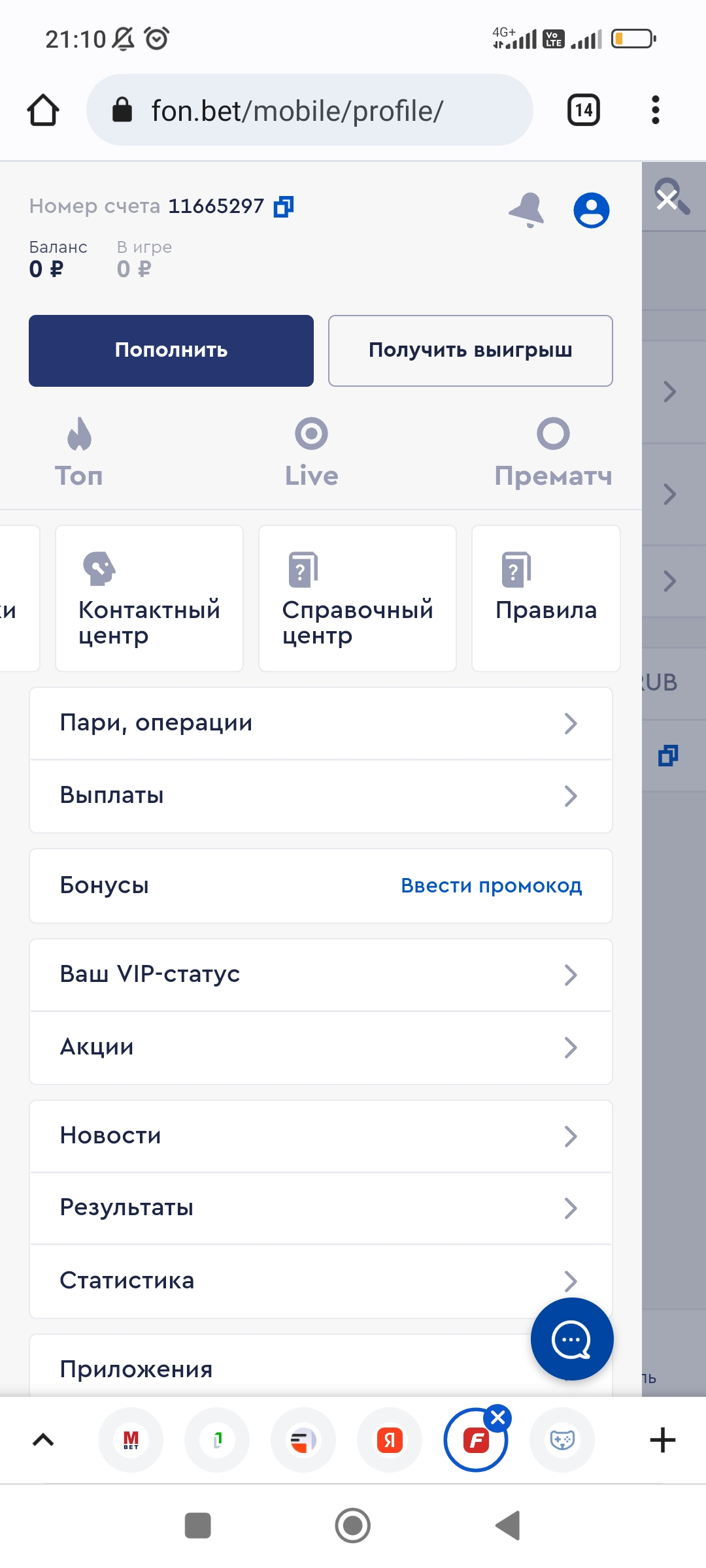Switch to the Топ tab
This screenshot has height=1568, width=706.
point(79,453)
